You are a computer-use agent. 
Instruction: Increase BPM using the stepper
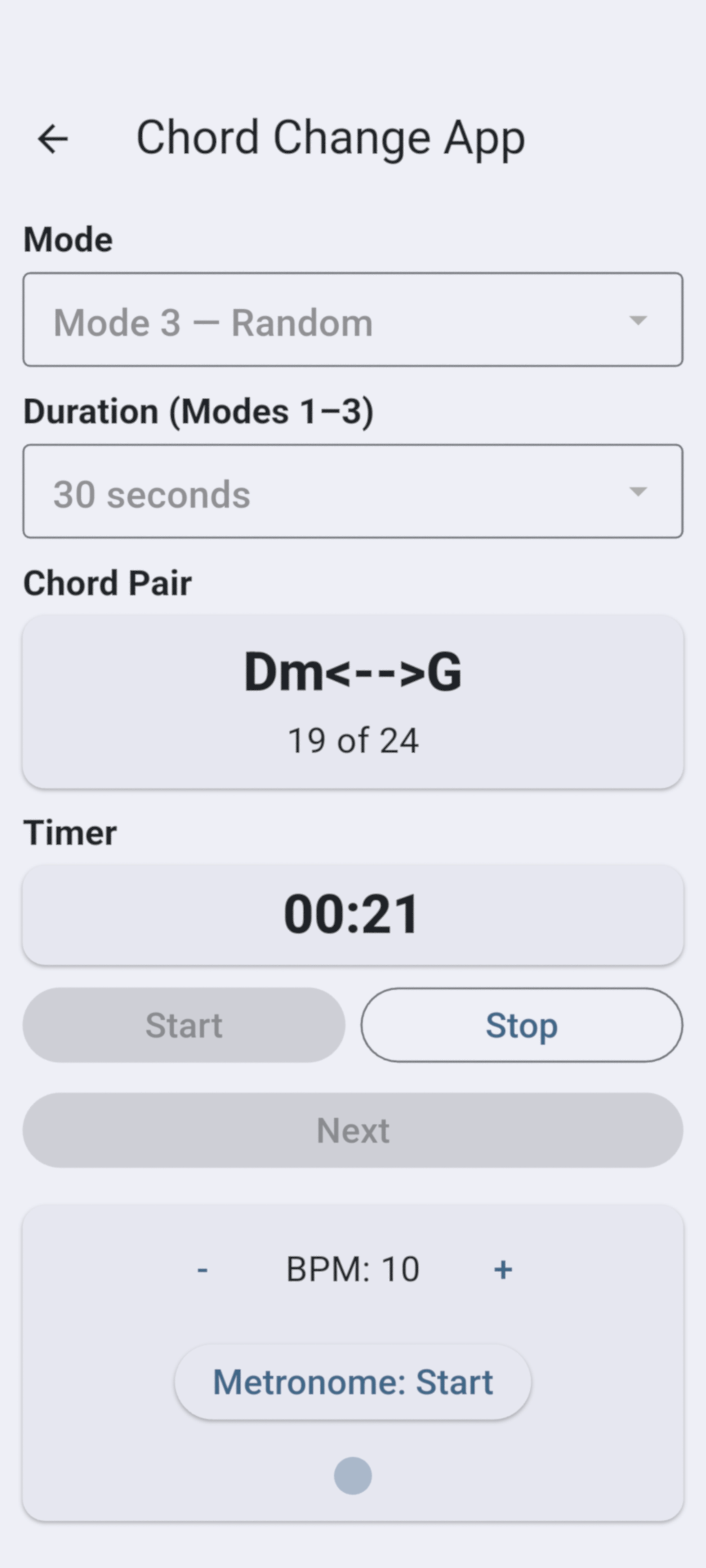(x=503, y=1267)
